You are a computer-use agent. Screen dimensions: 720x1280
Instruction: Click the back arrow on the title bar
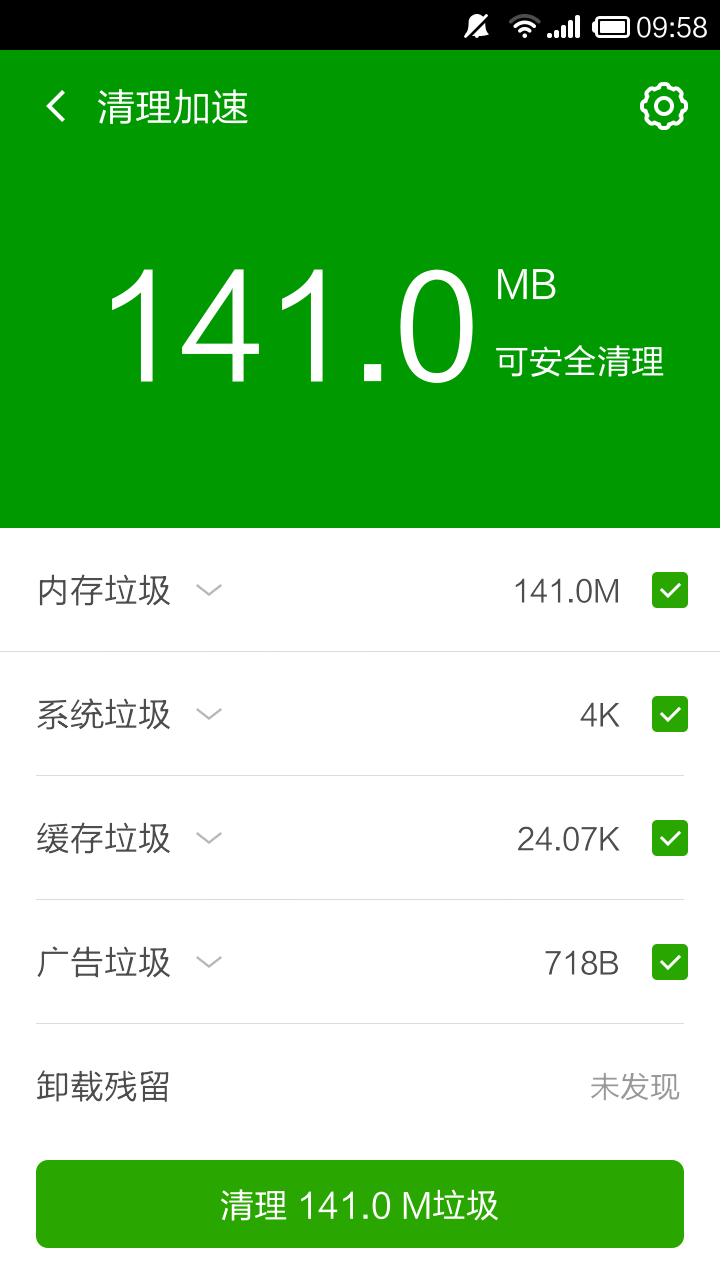pos(55,105)
